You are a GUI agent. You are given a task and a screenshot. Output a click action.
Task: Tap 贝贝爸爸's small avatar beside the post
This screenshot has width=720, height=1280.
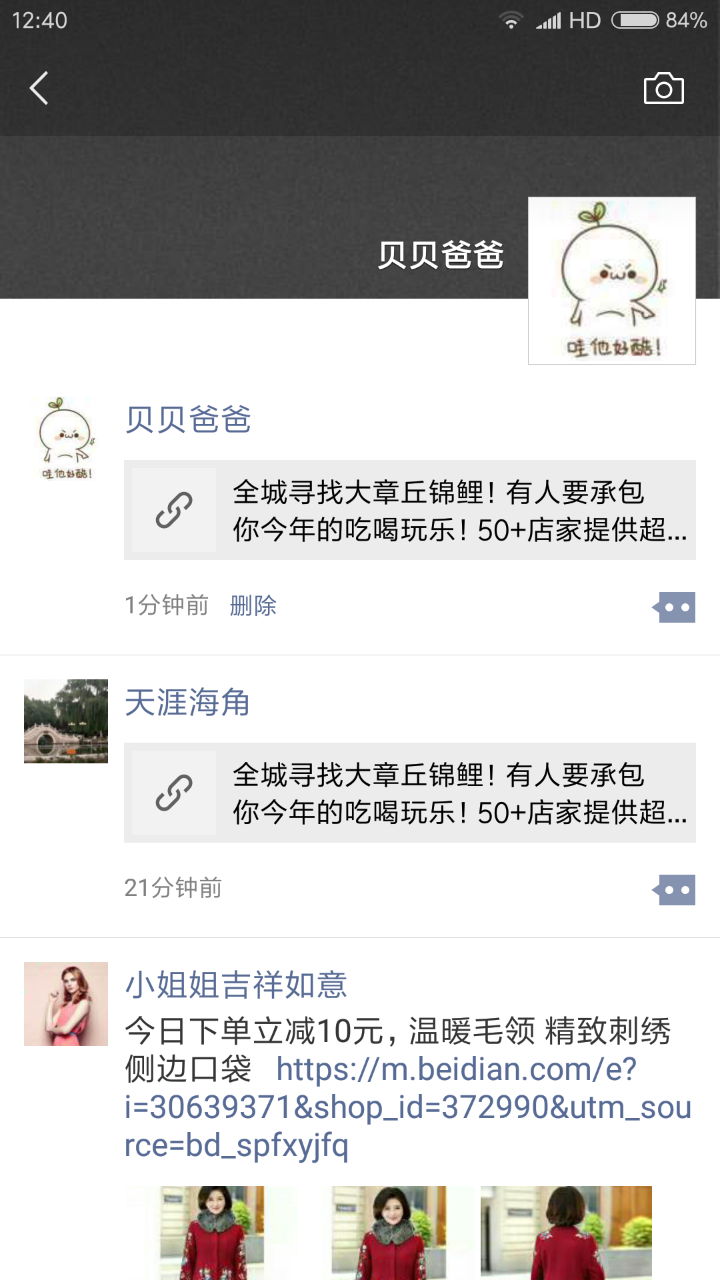pos(66,438)
